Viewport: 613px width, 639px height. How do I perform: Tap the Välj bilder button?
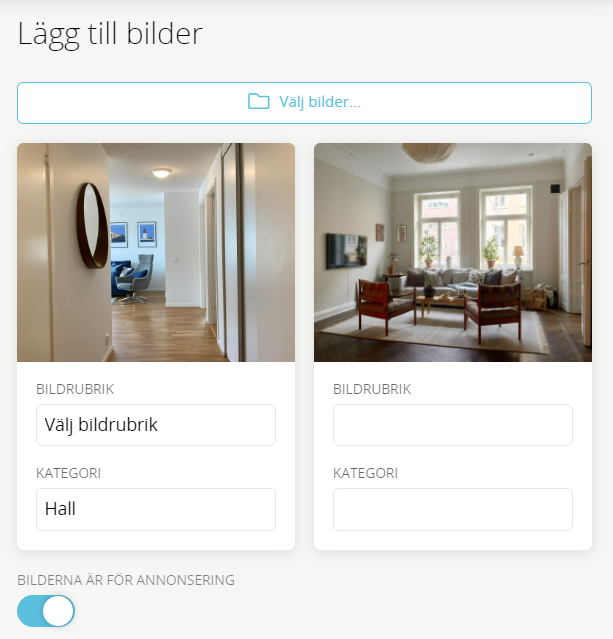pos(304,102)
